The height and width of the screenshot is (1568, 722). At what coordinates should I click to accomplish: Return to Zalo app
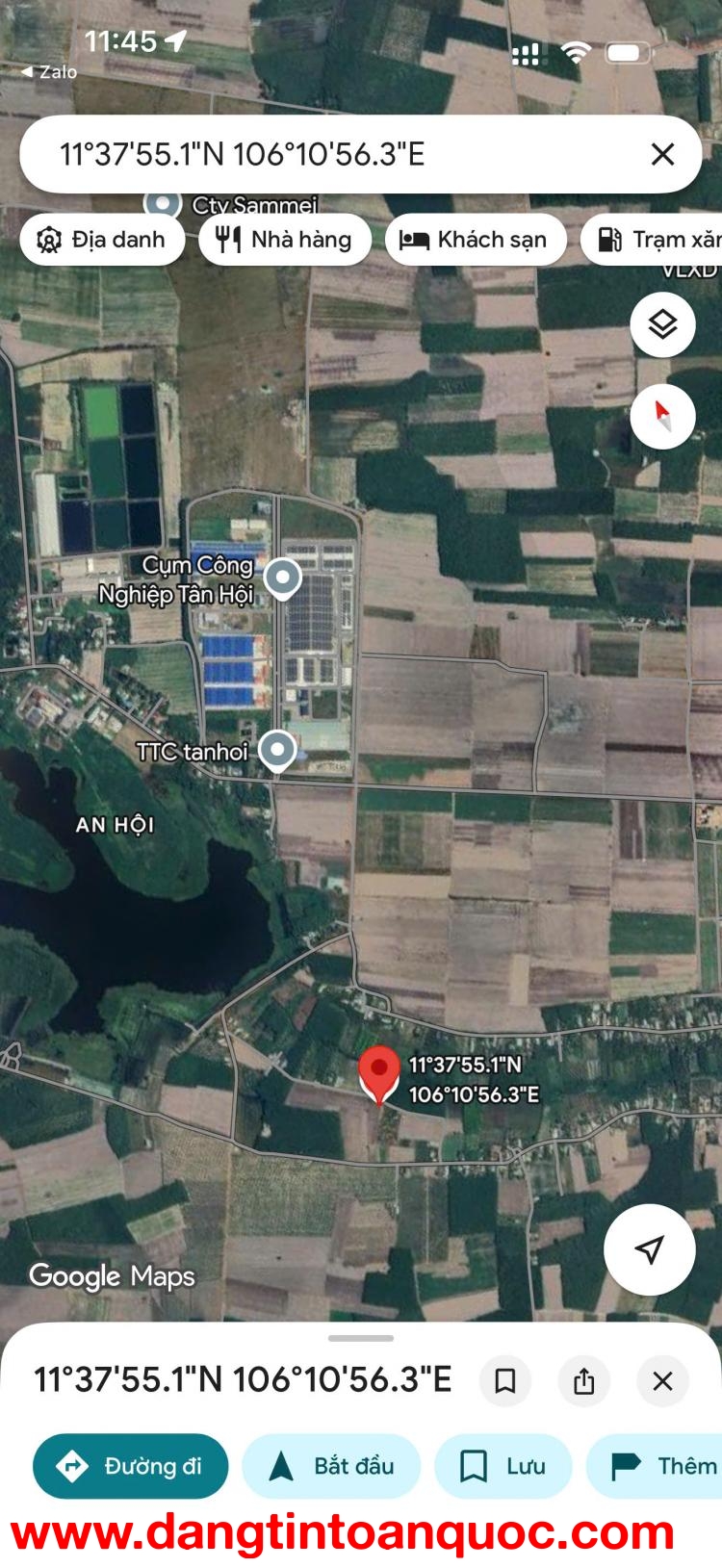48,72
